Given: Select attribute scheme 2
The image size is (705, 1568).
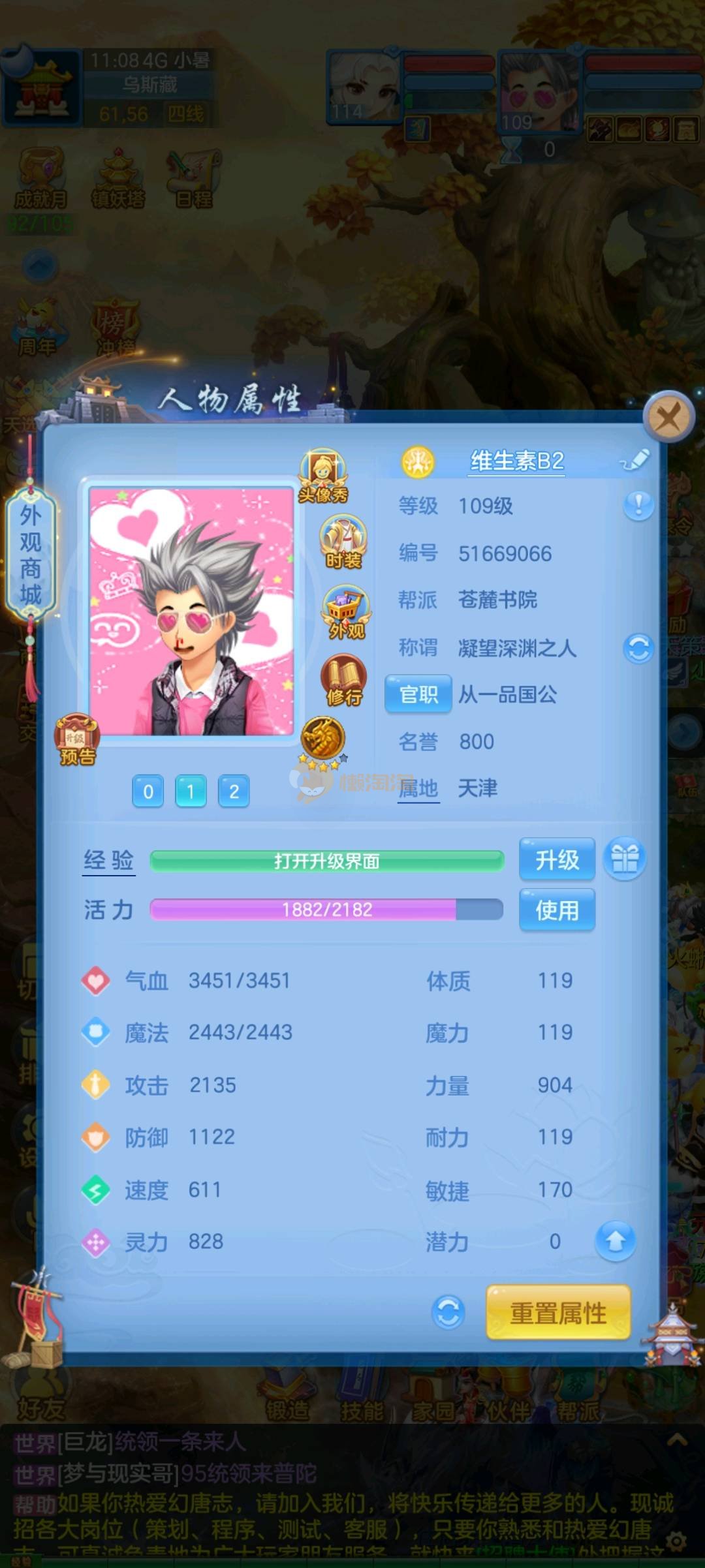Looking at the screenshot, I should pyautogui.click(x=234, y=792).
